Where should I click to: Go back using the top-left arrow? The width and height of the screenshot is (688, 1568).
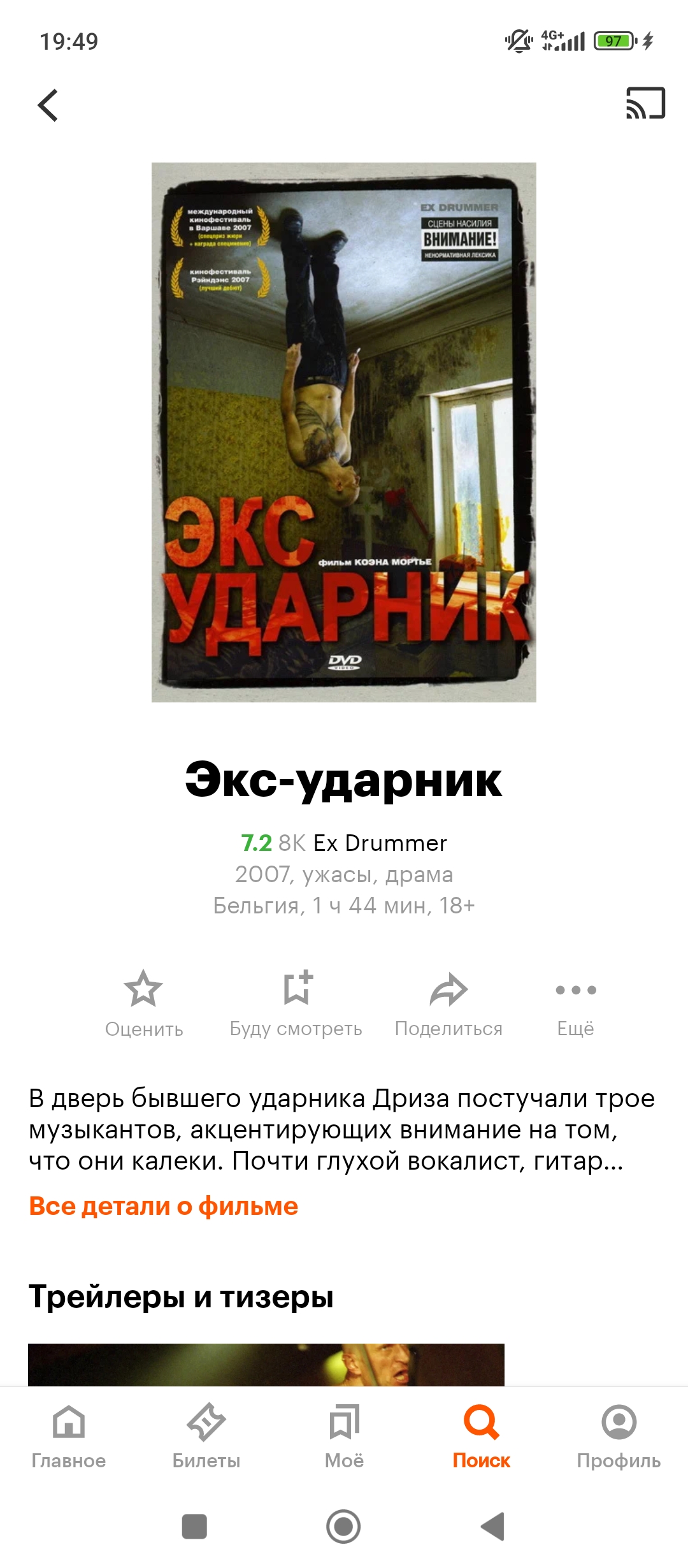48,105
